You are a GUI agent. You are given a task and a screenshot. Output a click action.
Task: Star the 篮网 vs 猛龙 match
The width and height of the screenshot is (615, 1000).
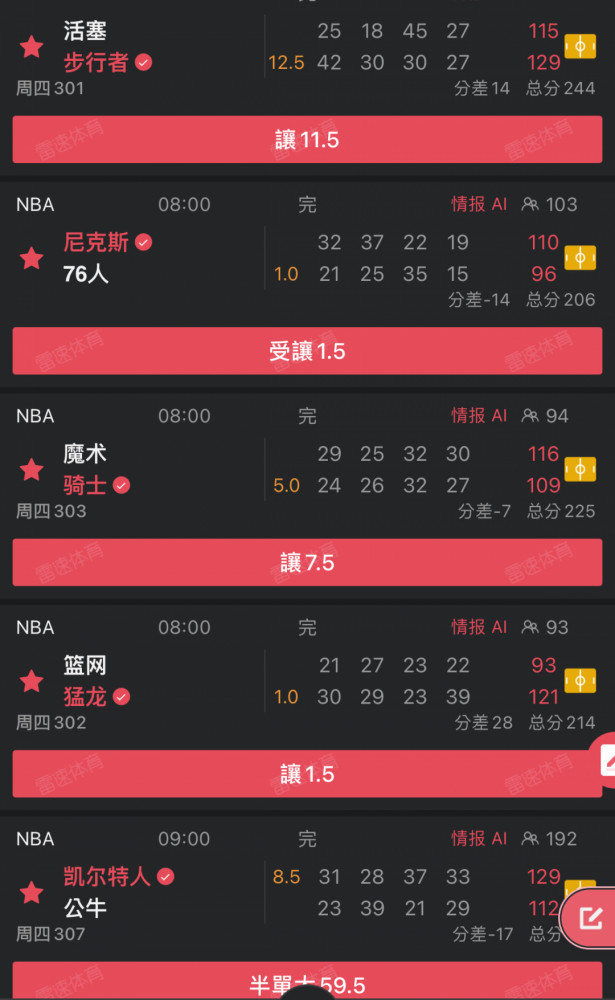pyautogui.click(x=31, y=681)
